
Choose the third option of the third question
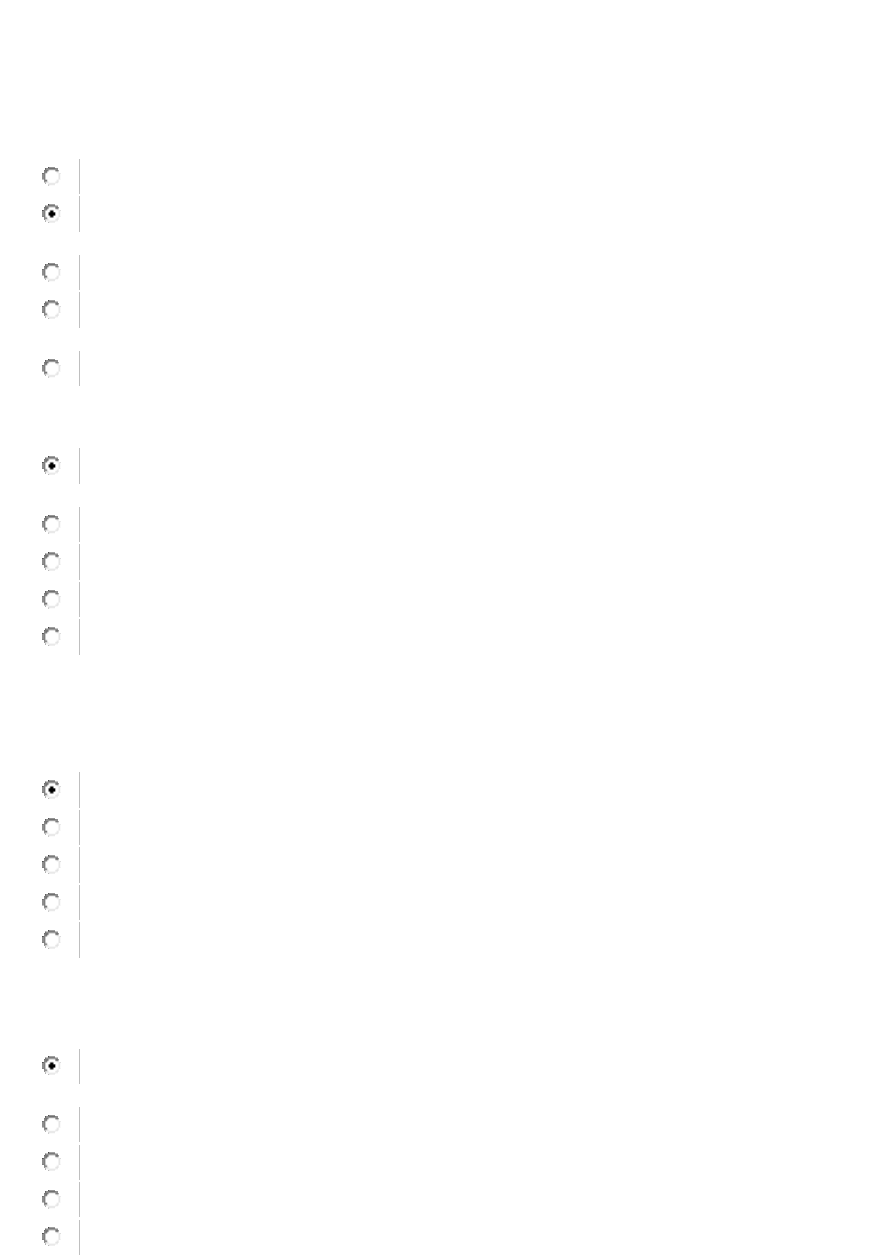[51, 864]
